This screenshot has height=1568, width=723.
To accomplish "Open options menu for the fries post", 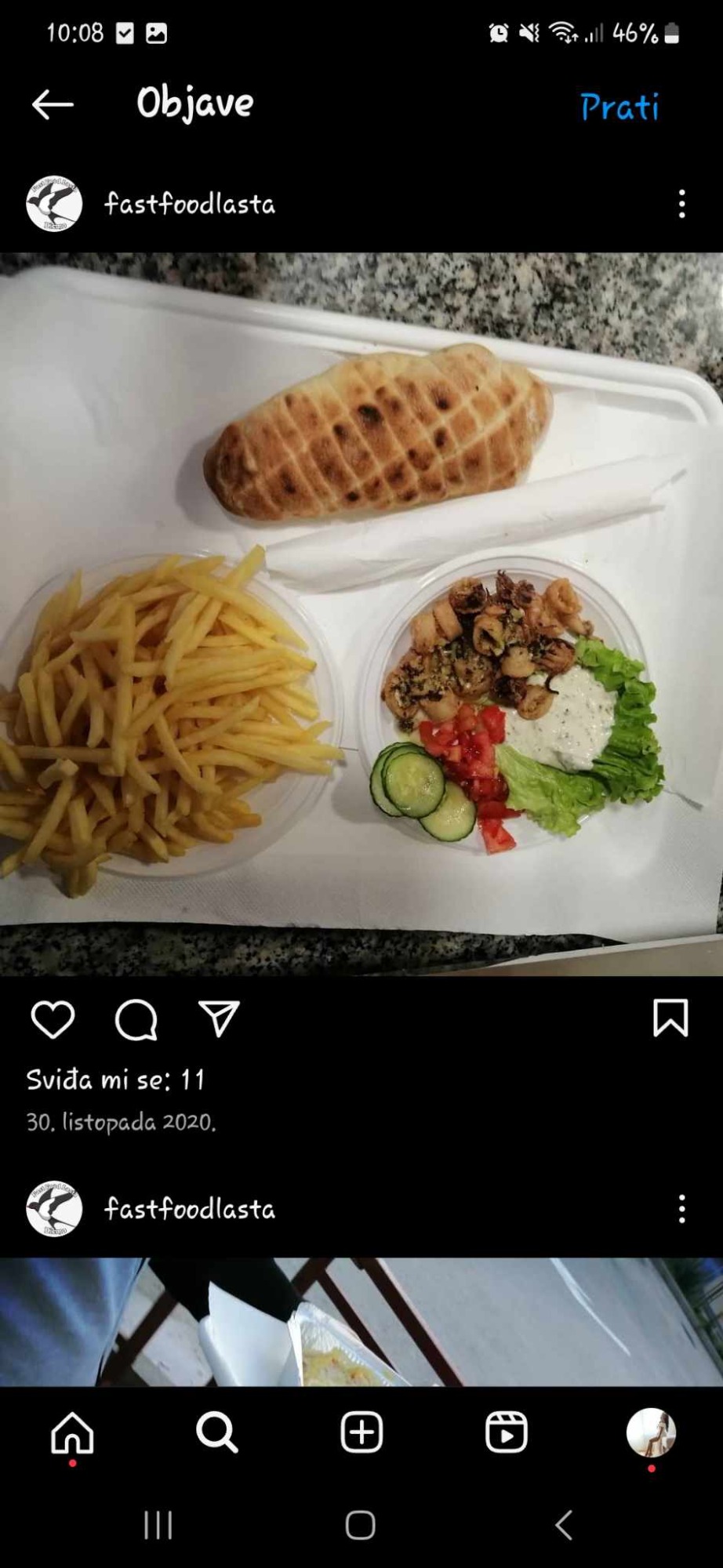I will tap(681, 204).
